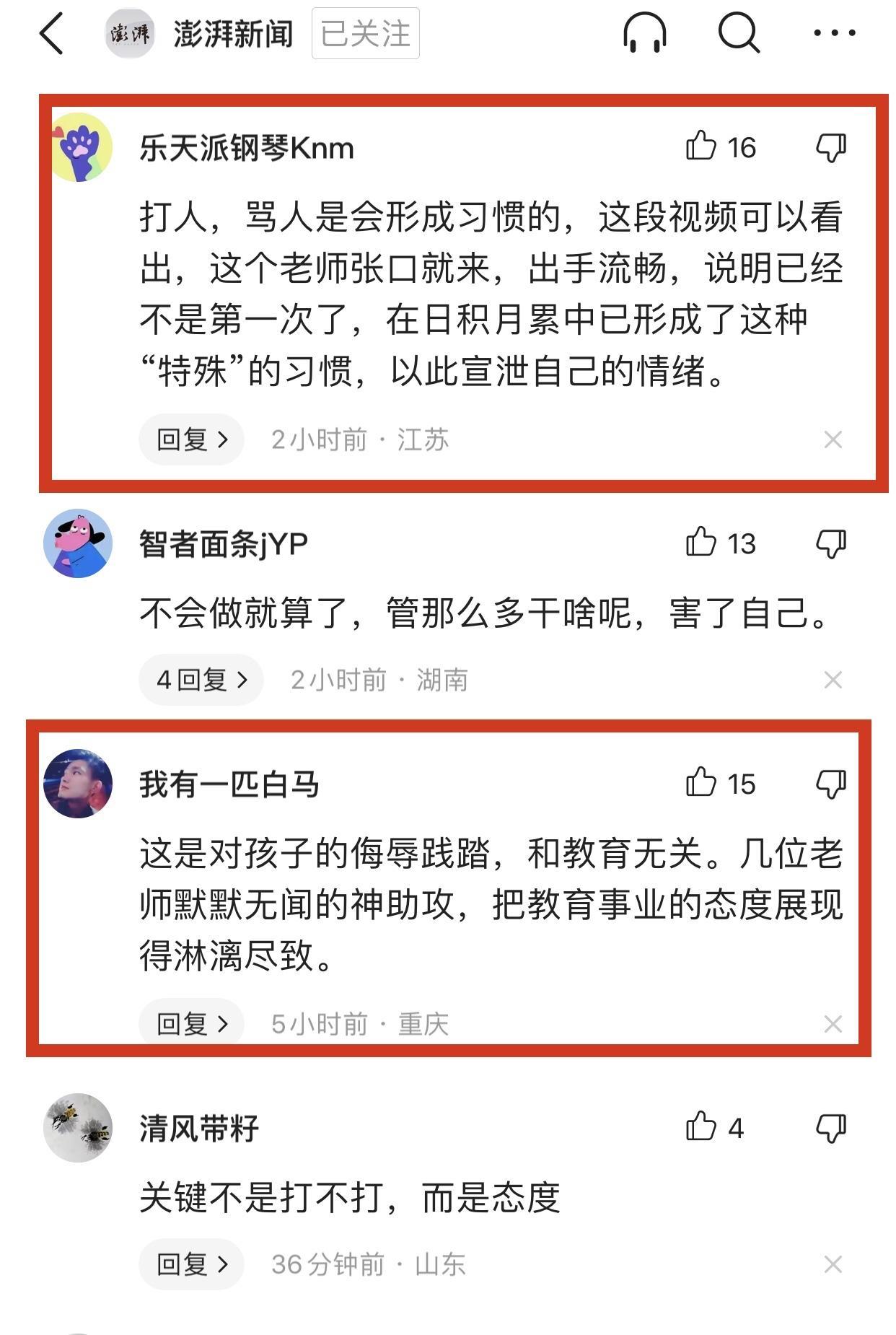Open the three-dot overflow menu
Image resolution: width=896 pixels, height=1335 pixels.
pos(834,33)
